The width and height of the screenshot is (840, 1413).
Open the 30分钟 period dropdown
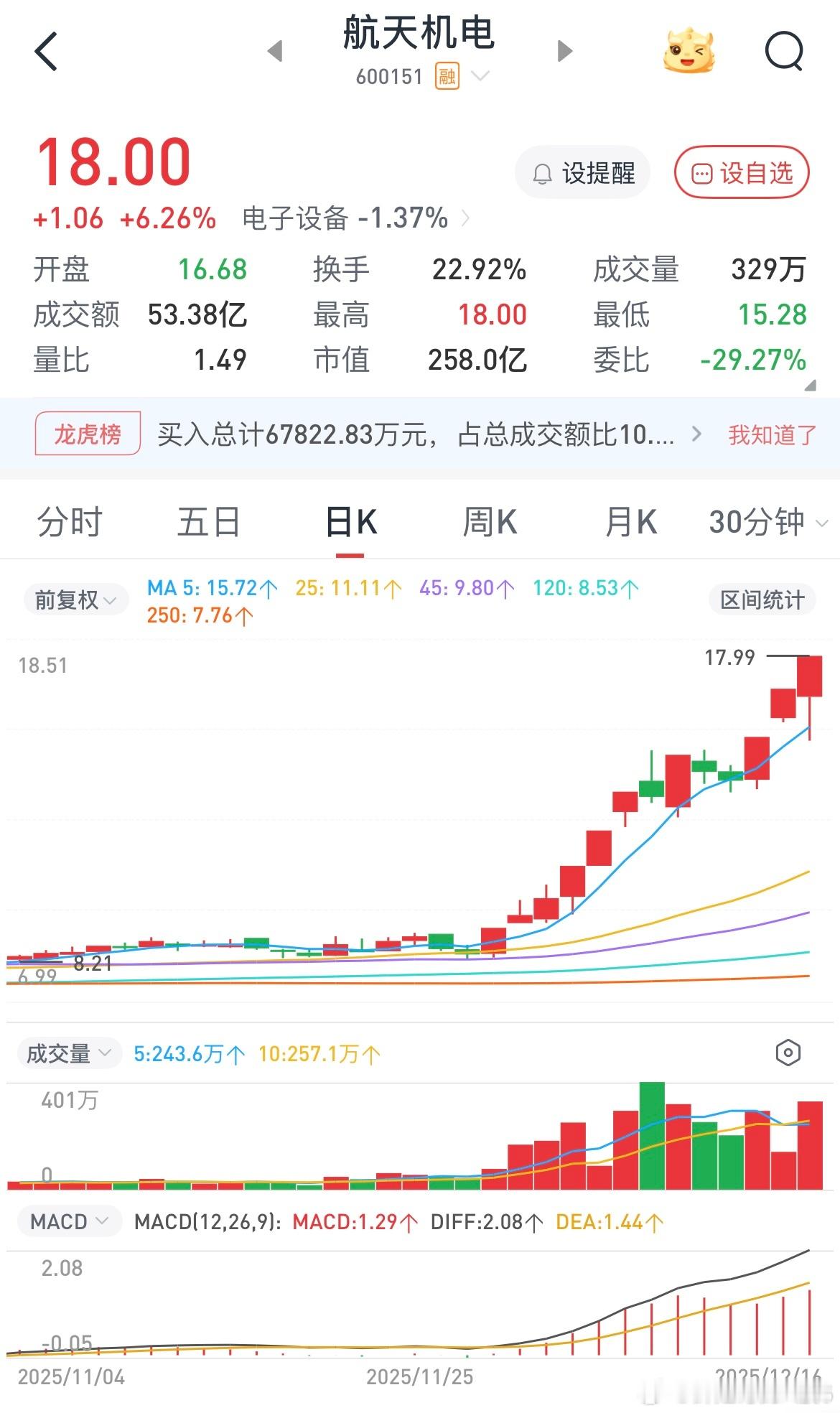pyautogui.click(x=768, y=522)
